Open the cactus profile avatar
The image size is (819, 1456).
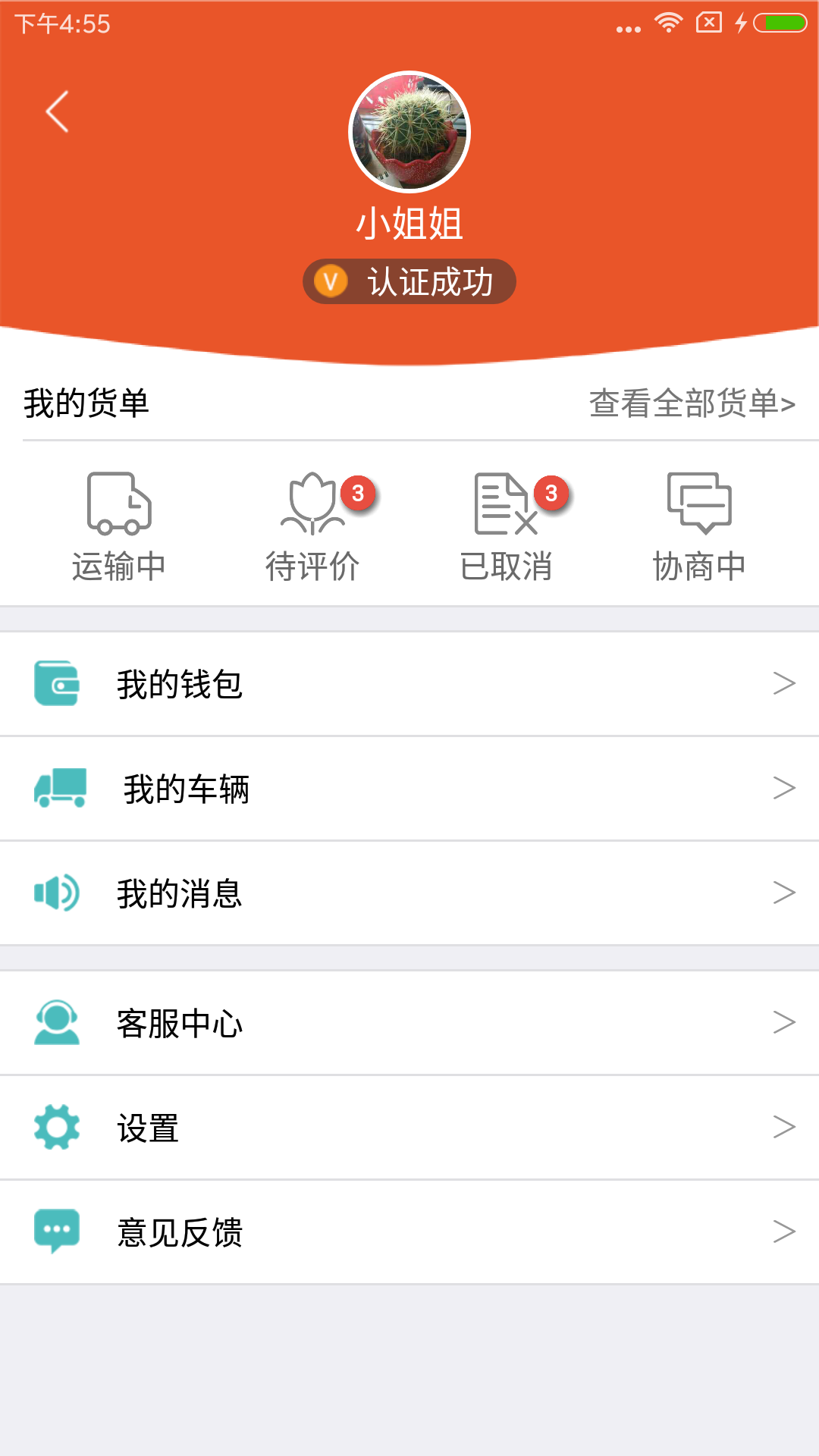(x=409, y=132)
